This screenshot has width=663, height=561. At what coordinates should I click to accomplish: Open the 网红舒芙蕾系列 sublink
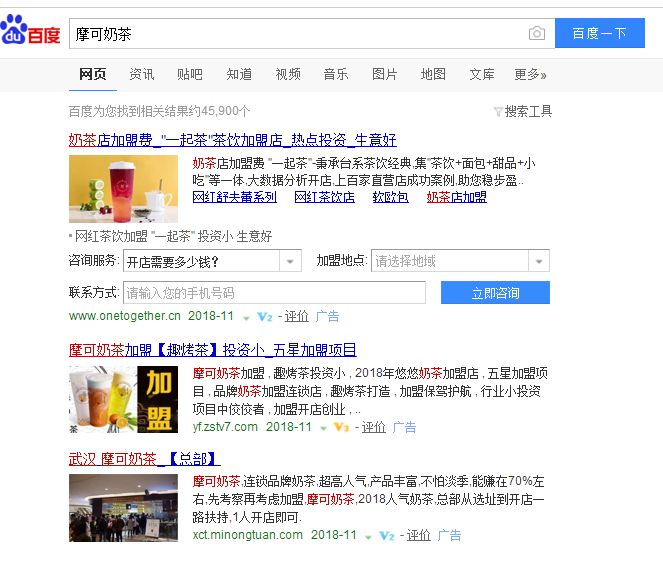coord(235,197)
